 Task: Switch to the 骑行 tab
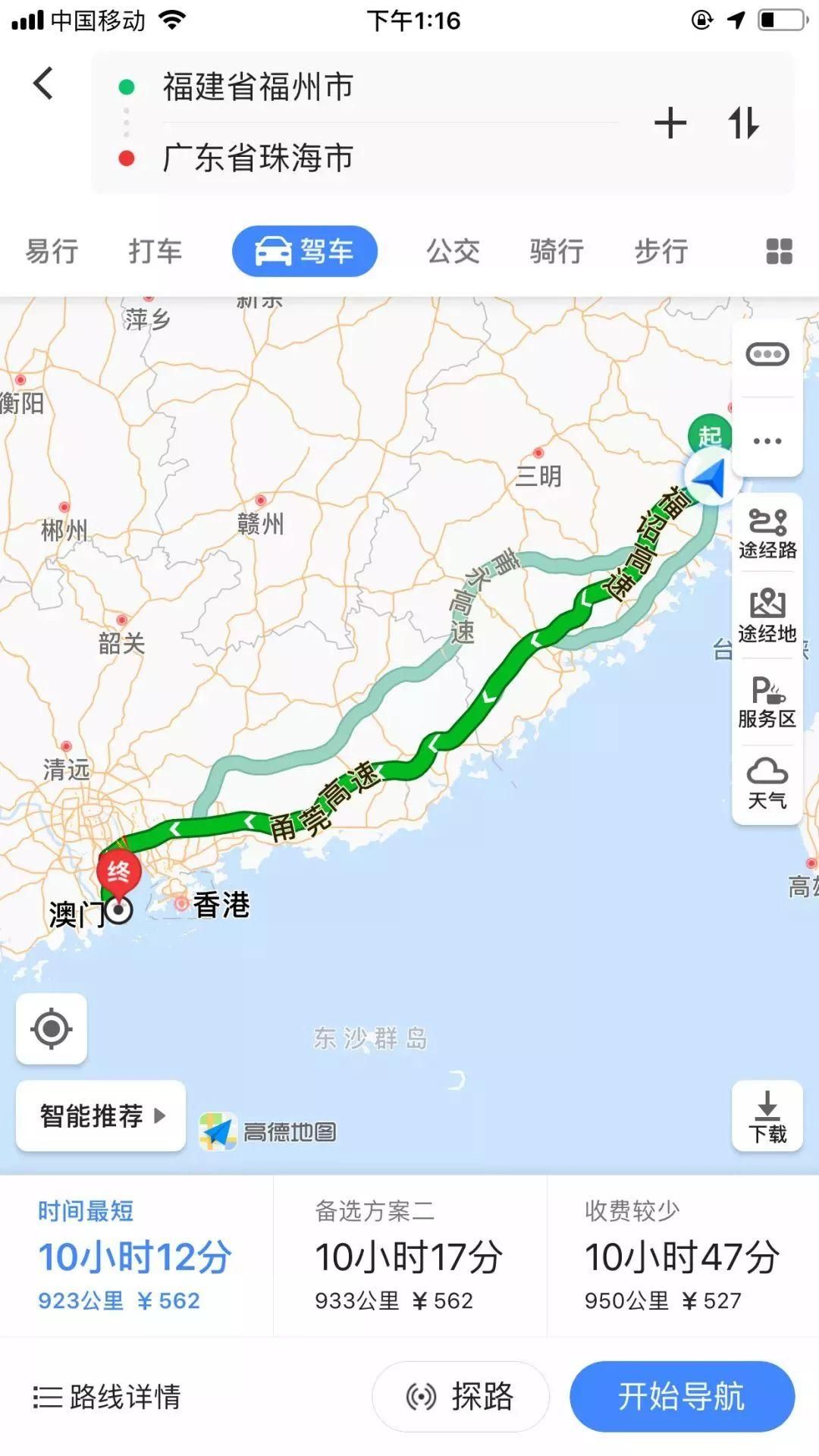point(557,251)
